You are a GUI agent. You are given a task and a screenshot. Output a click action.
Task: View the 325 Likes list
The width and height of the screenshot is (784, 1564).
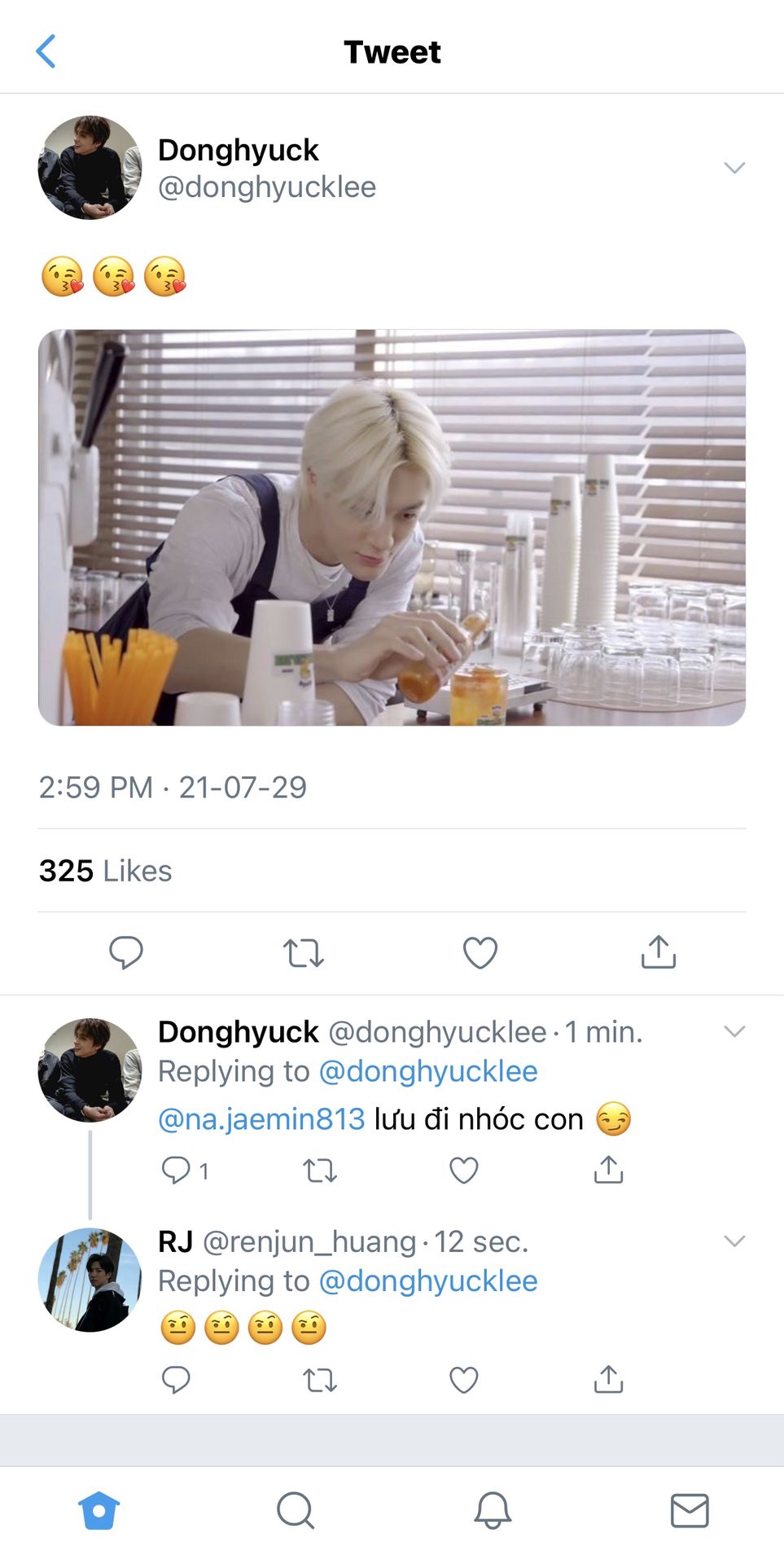106,871
